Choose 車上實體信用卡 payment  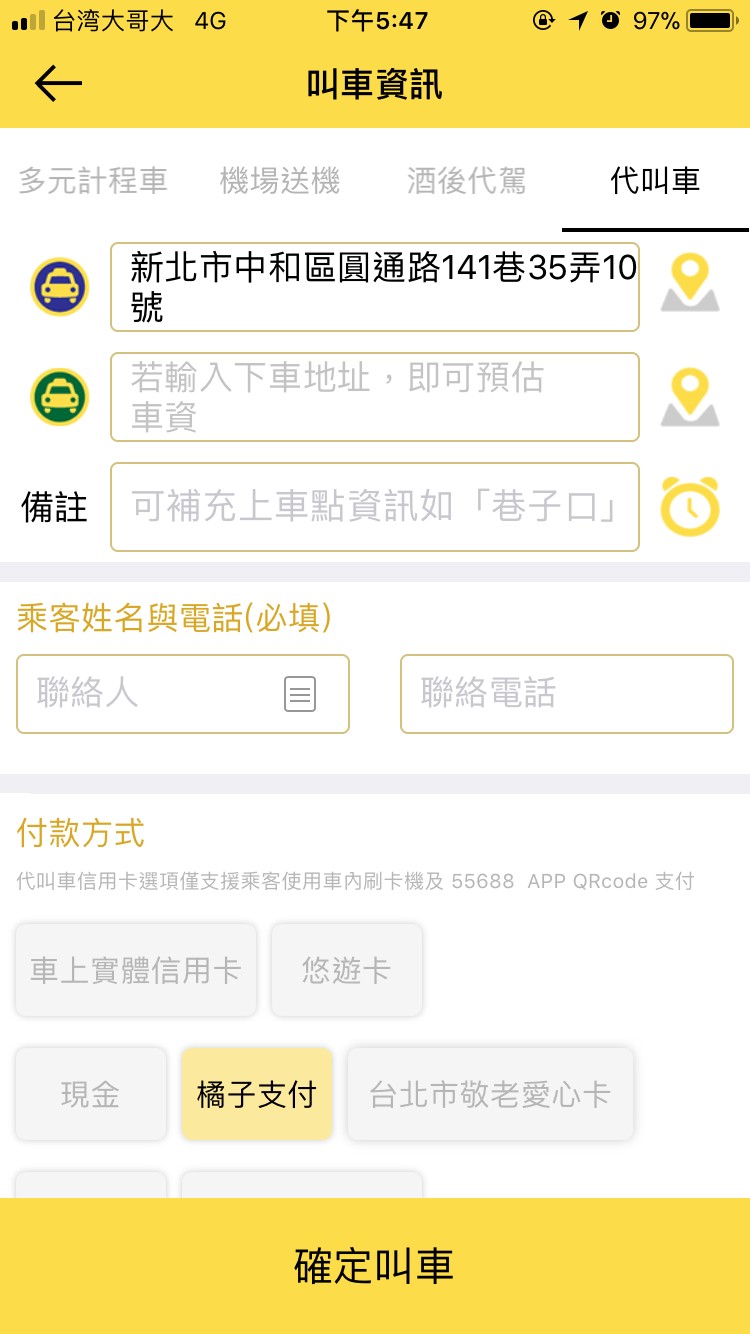pyautogui.click(x=136, y=970)
